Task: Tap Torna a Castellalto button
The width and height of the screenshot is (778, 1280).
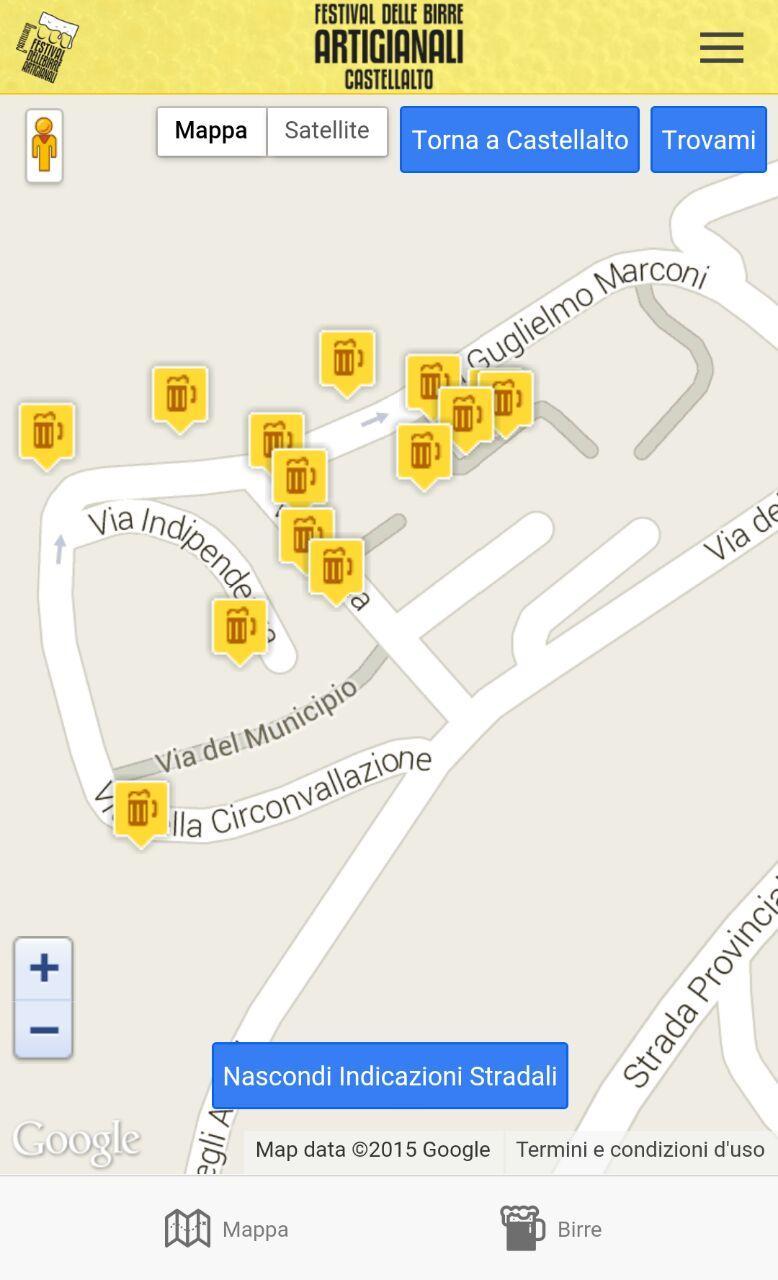Action: pos(520,140)
